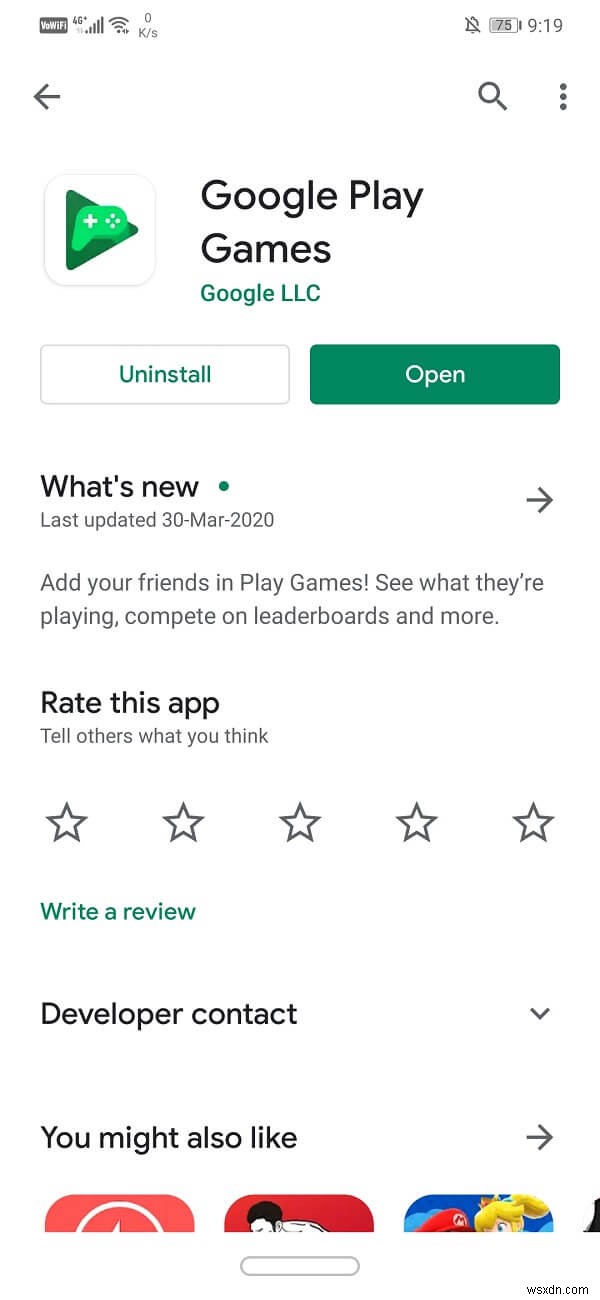Give the app four stars
Image resolution: width=600 pixels, height=1300 pixels.
[416, 824]
